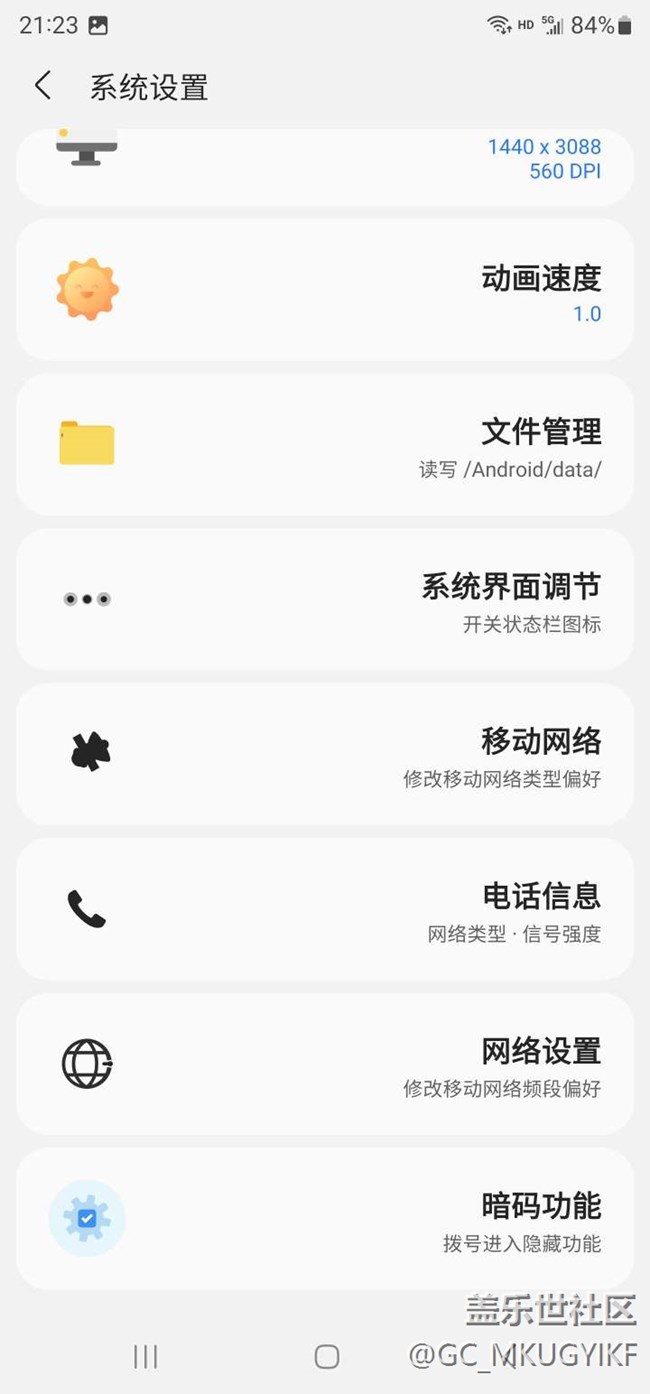Screen dimensions: 650x1394
Task: Open 移动网络 preferences
Action: 325,754
